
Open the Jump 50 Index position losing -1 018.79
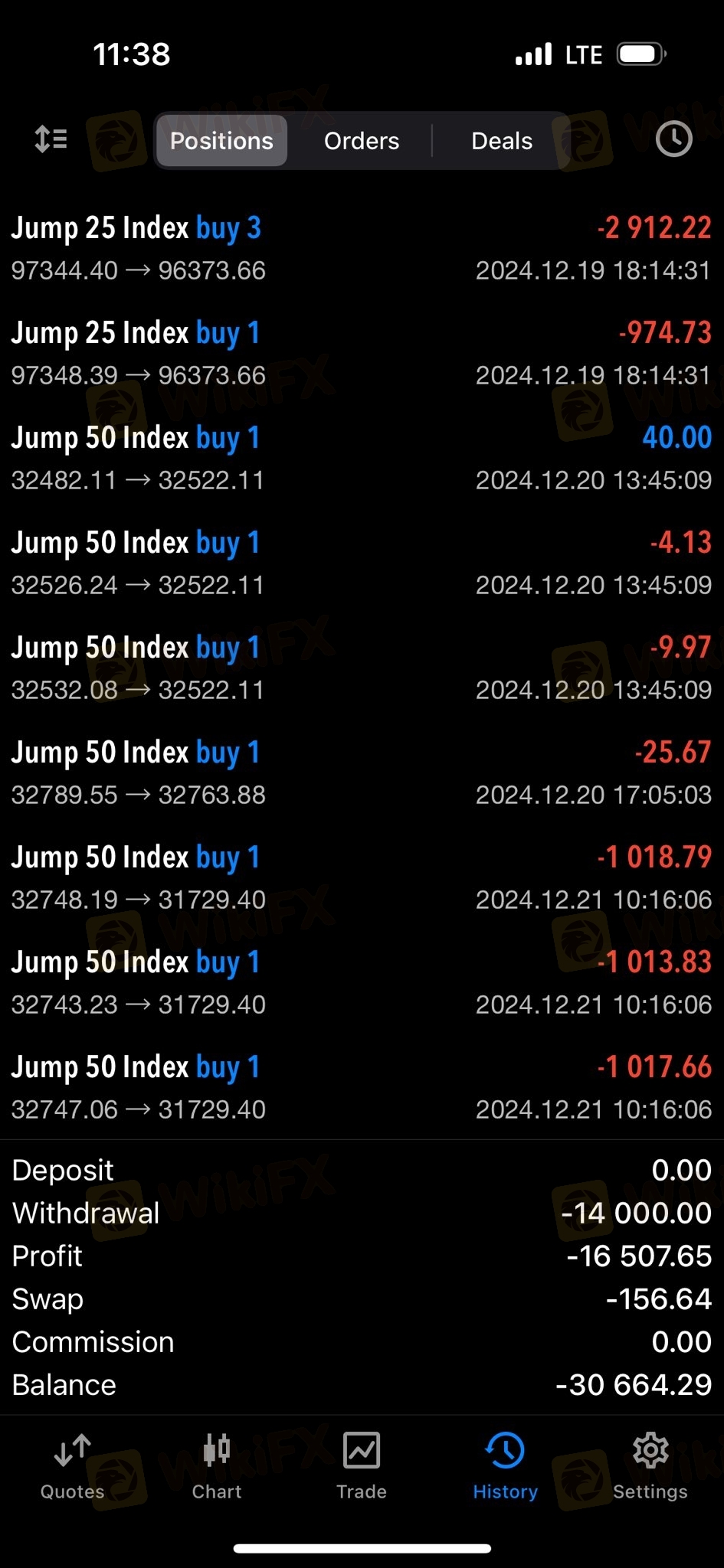(362, 878)
